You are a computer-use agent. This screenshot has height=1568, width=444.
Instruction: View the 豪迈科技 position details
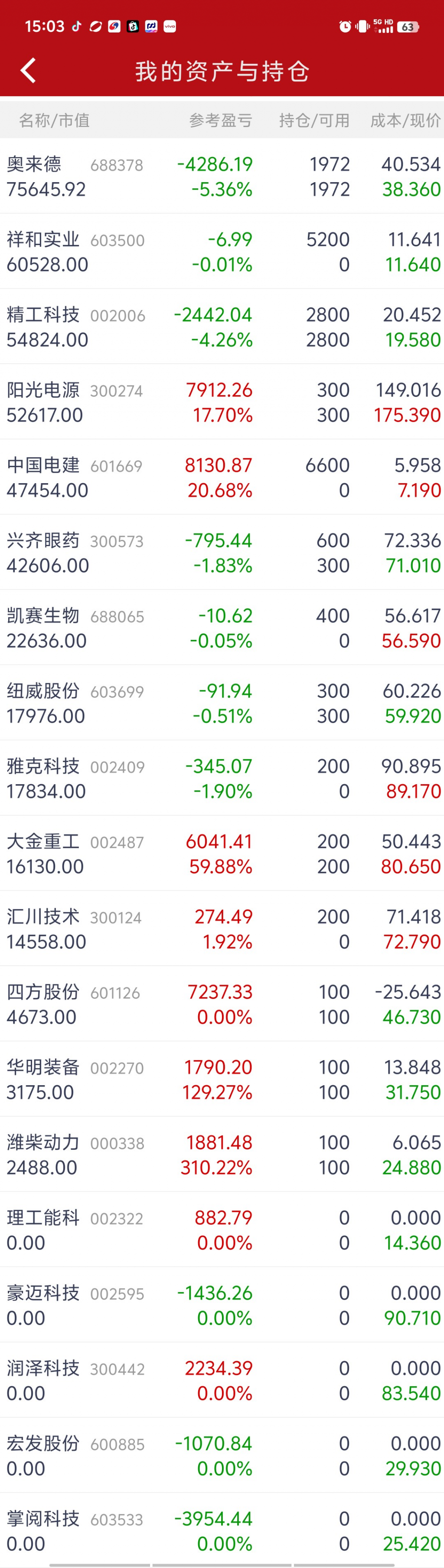(222, 1305)
